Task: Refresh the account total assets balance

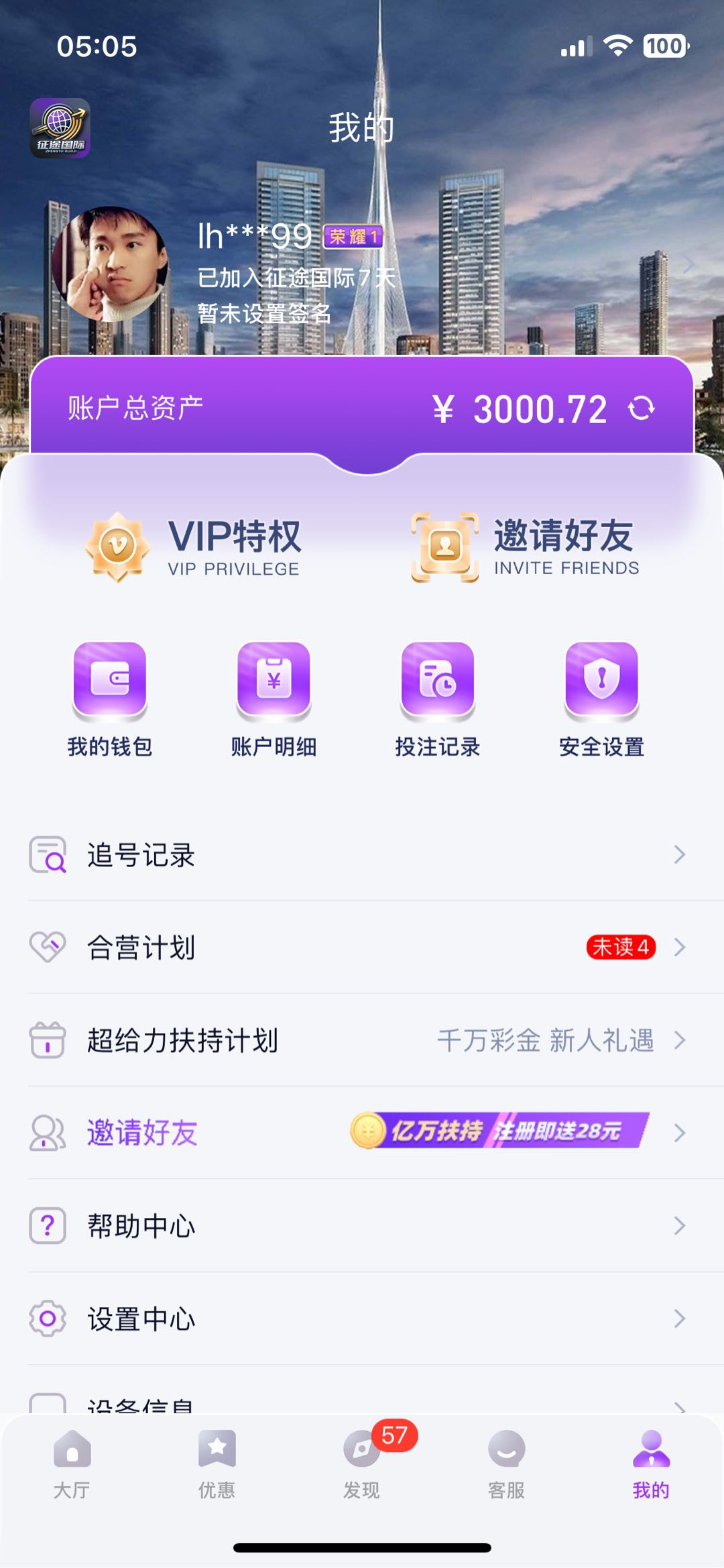Action: coord(641,408)
